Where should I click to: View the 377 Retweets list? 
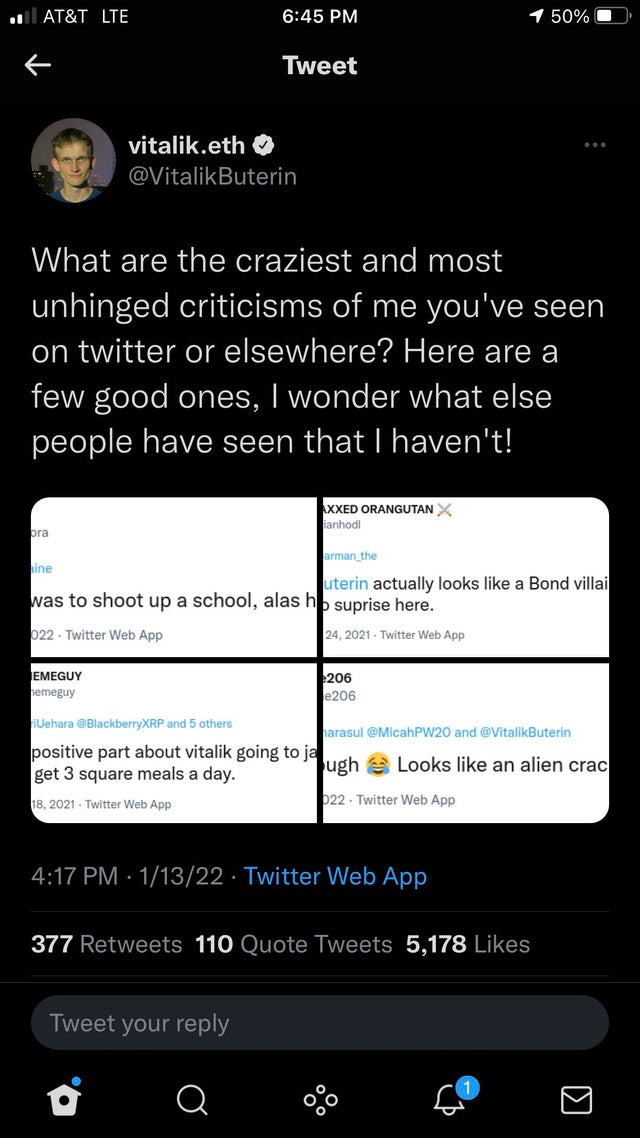(107, 944)
